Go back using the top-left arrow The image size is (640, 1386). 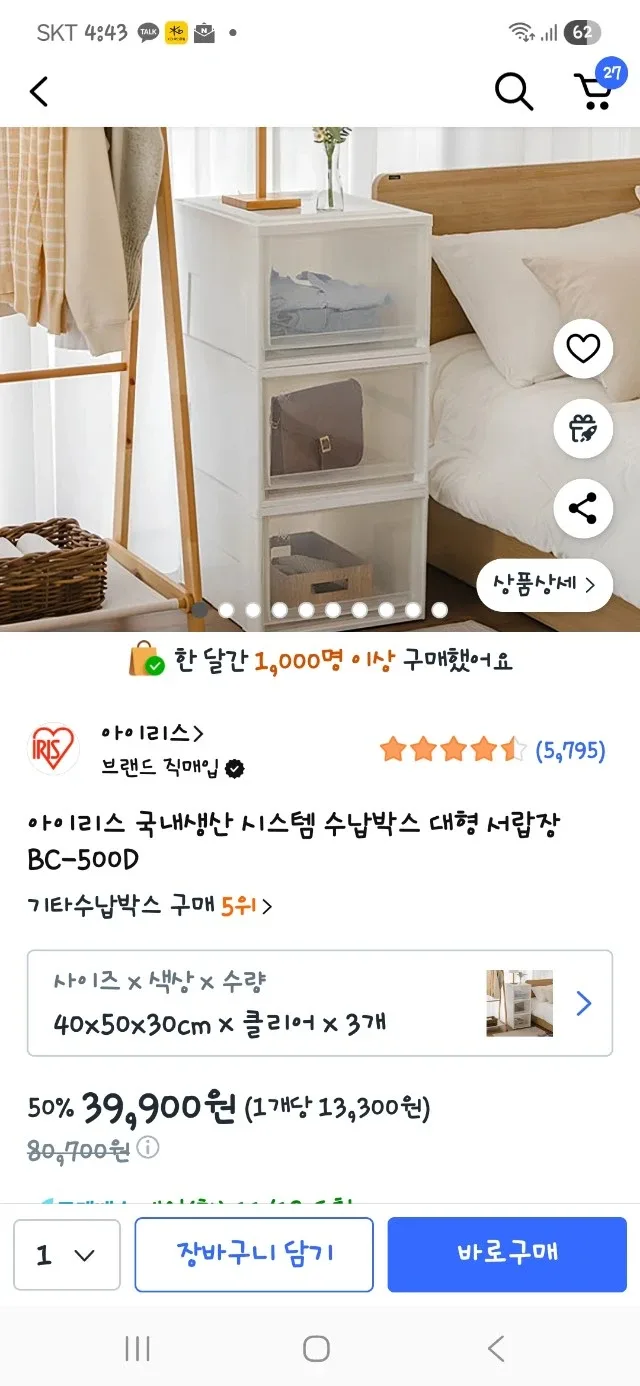tap(39, 92)
